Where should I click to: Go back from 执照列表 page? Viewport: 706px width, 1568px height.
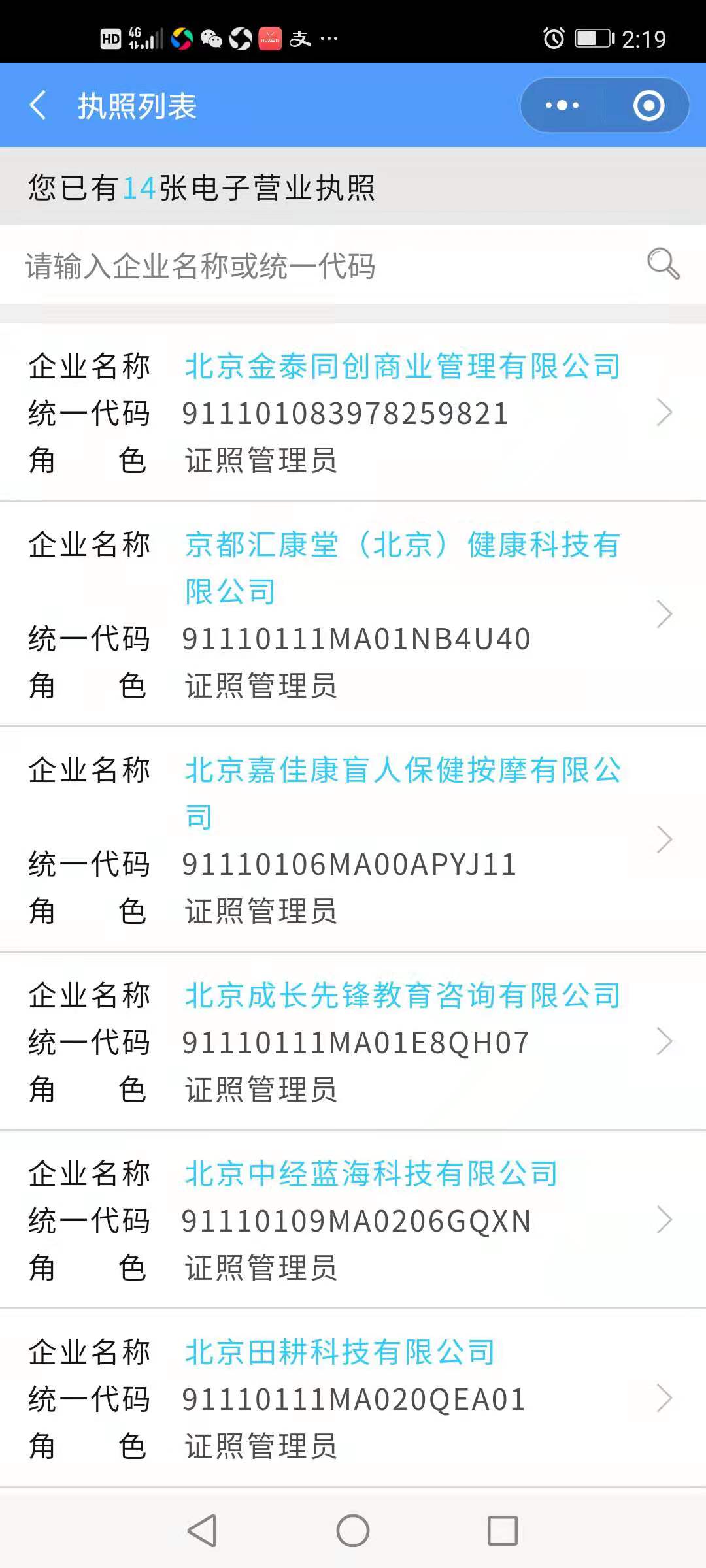pos(38,105)
